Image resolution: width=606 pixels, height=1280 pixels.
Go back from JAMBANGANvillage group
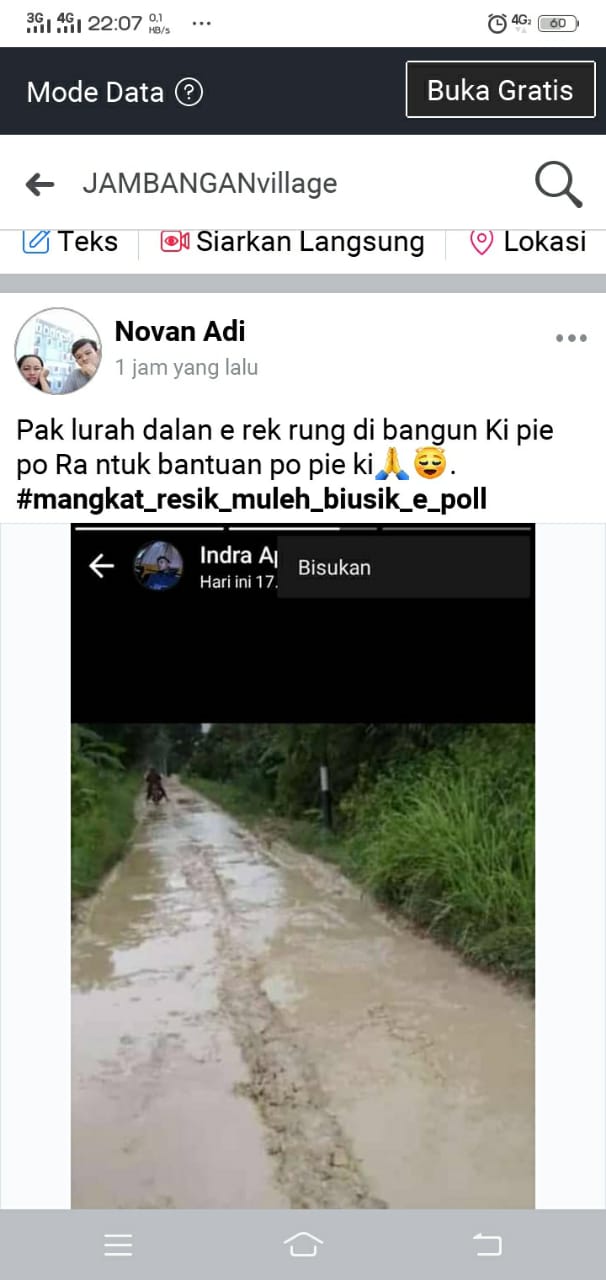coord(40,184)
